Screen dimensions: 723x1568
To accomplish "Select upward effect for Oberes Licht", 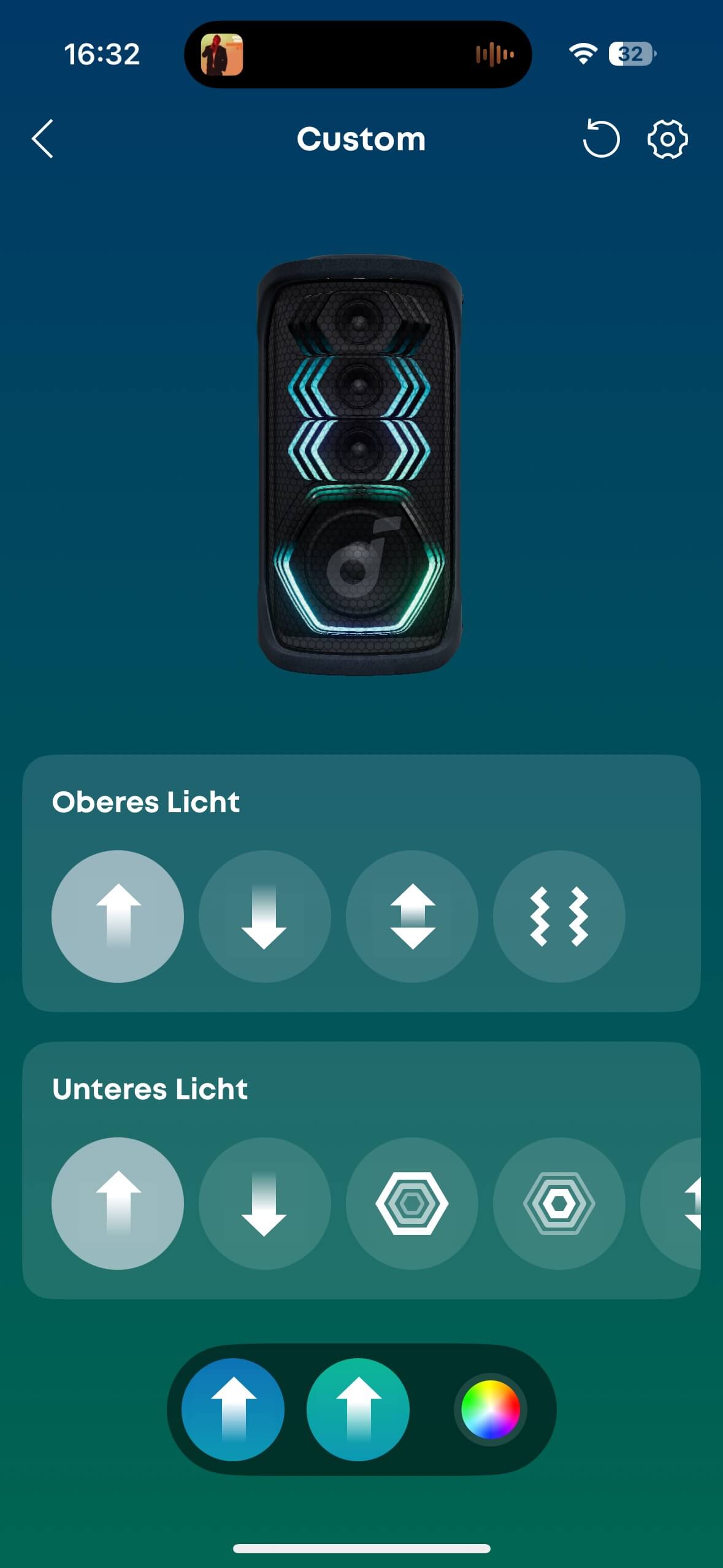I will pos(118,916).
